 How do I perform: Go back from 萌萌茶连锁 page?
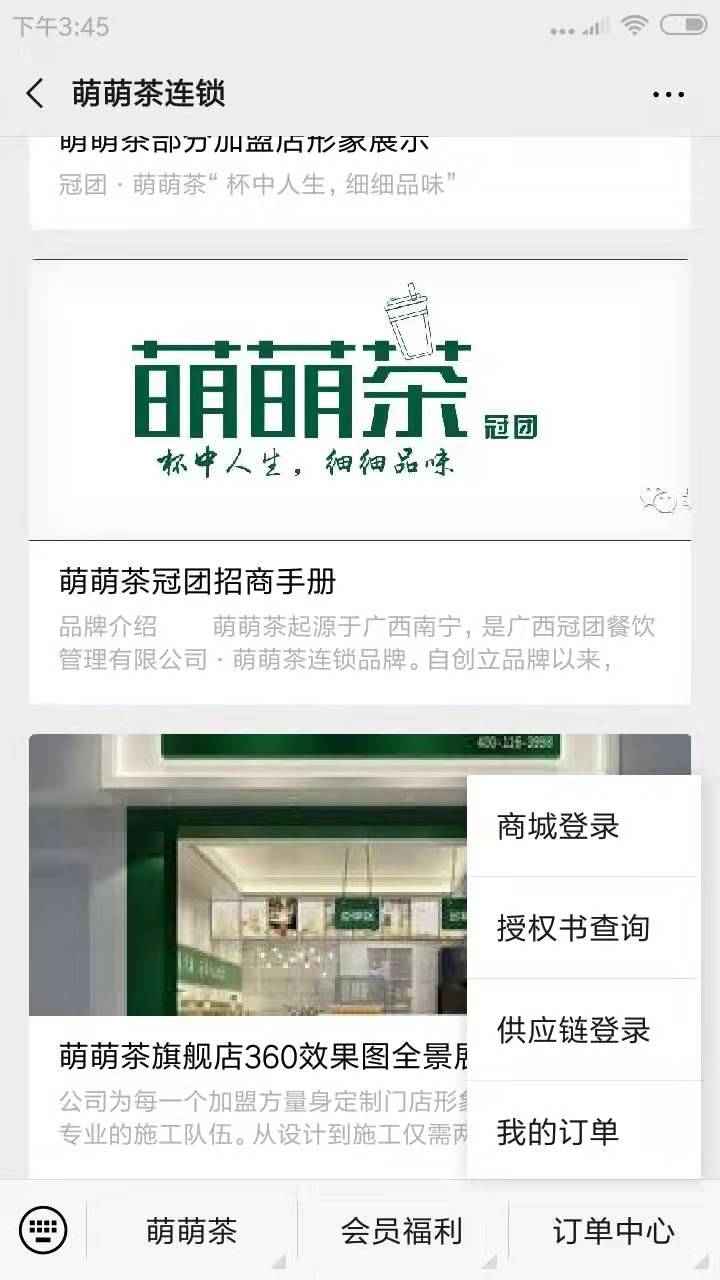pos(35,94)
